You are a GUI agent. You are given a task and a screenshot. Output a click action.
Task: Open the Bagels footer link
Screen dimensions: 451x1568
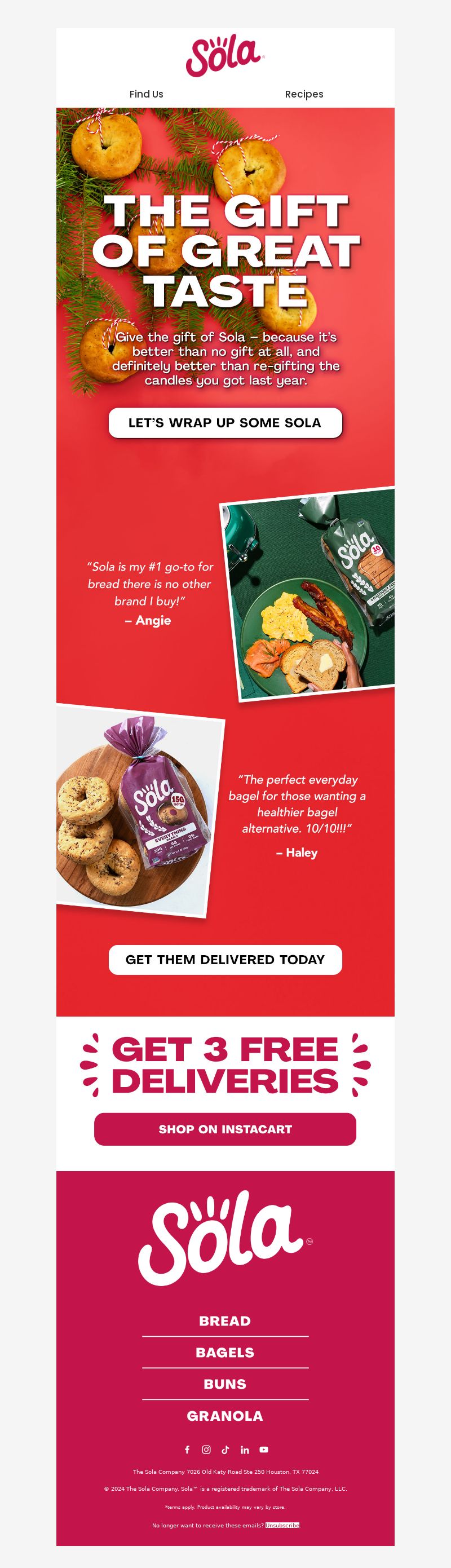225,1353
